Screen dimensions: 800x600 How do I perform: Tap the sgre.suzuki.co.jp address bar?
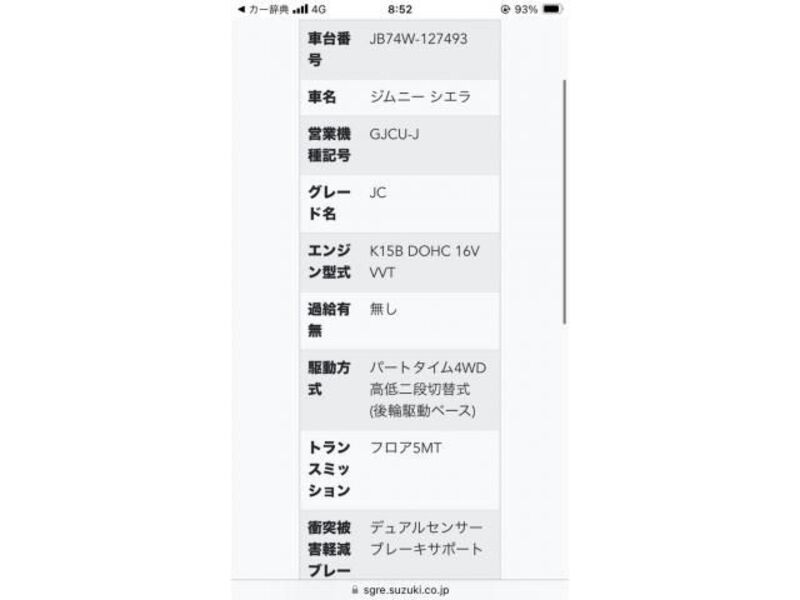(x=400, y=590)
